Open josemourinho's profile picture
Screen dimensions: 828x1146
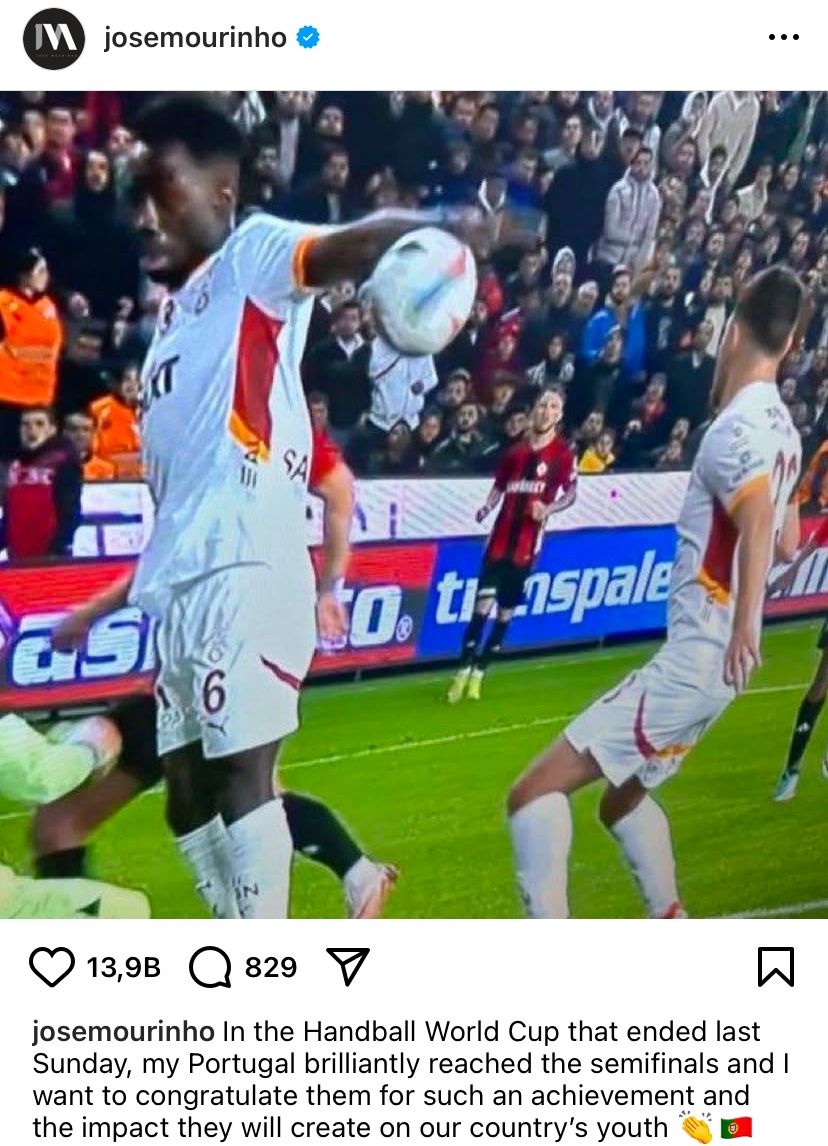click(x=54, y=39)
